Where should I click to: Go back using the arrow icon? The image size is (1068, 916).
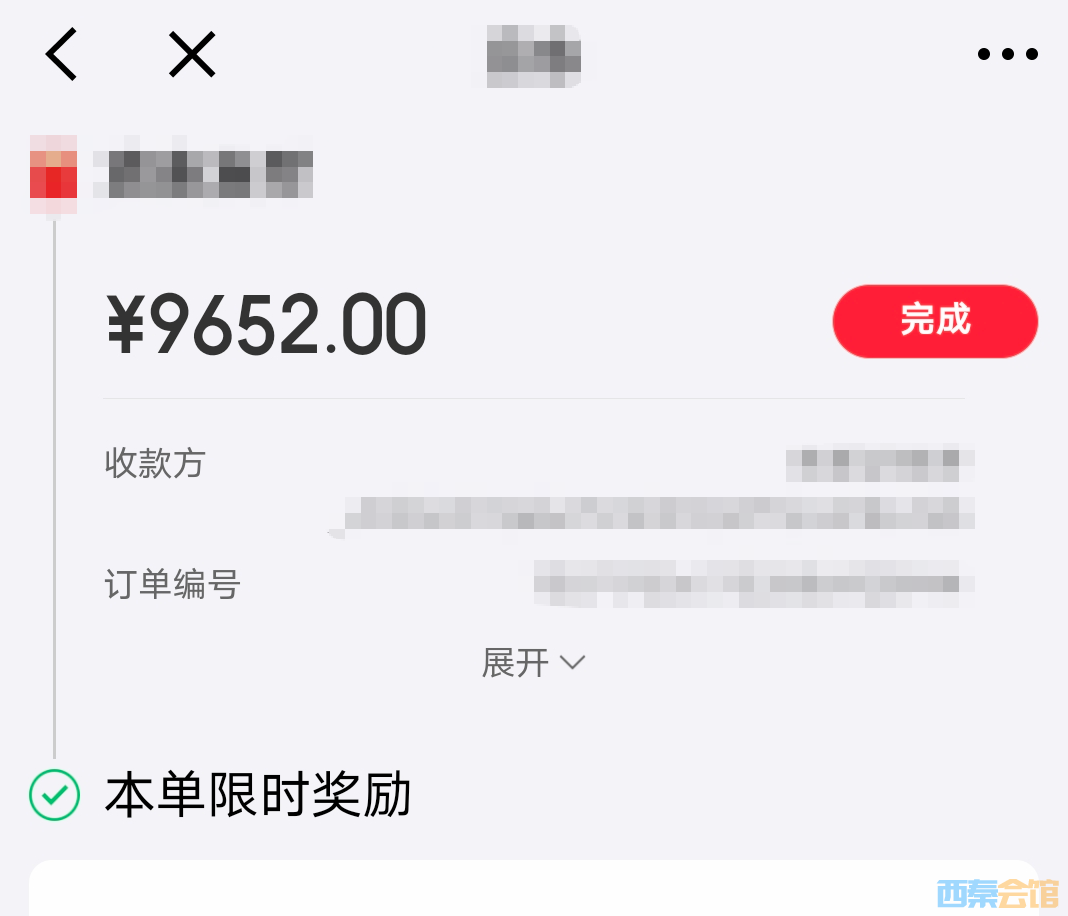click(x=62, y=54)
